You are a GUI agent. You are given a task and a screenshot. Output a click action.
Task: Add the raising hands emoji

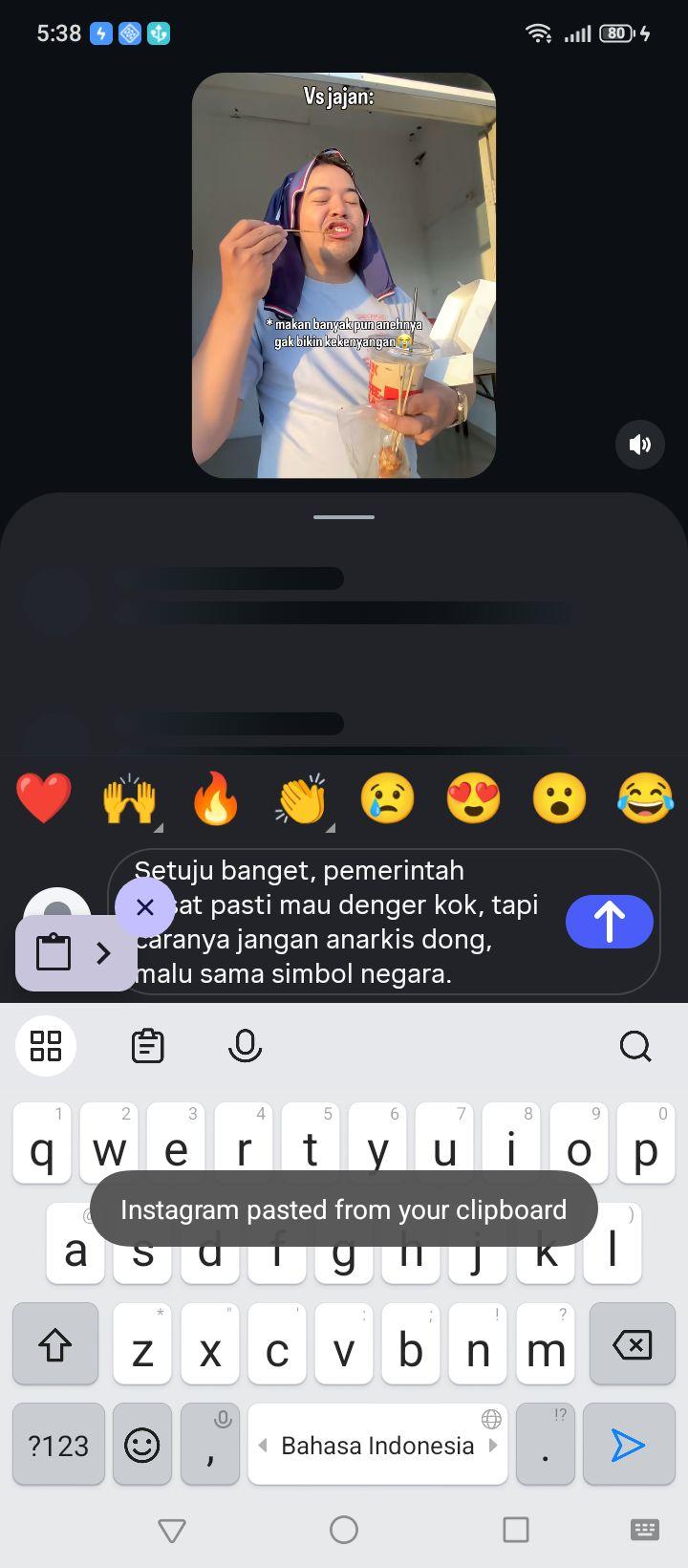pyautogui.click(x=130, y=798)
